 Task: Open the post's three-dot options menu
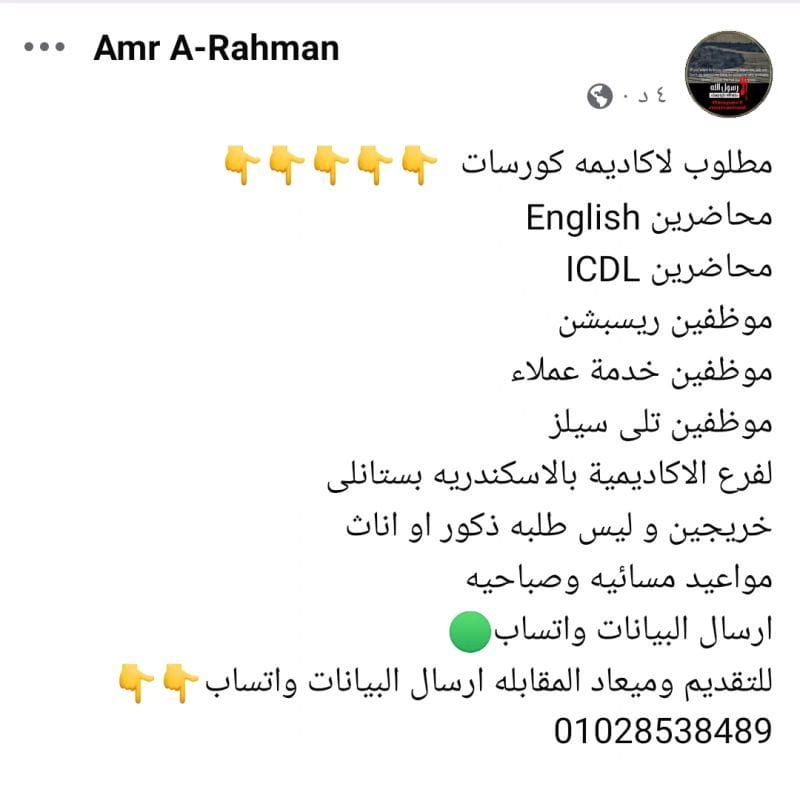pos(45,48)
